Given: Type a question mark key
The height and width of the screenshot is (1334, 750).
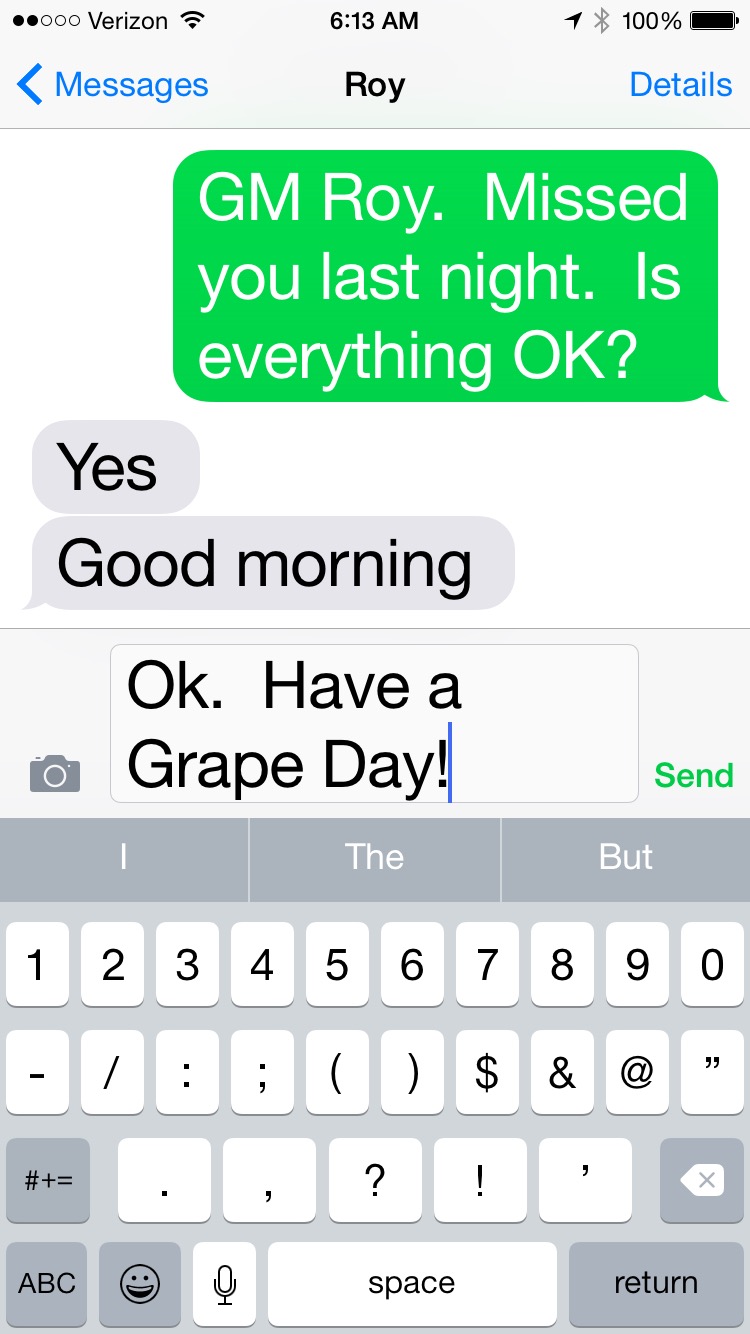Looking at the screenshot, I should click(x=375, y=1180).
